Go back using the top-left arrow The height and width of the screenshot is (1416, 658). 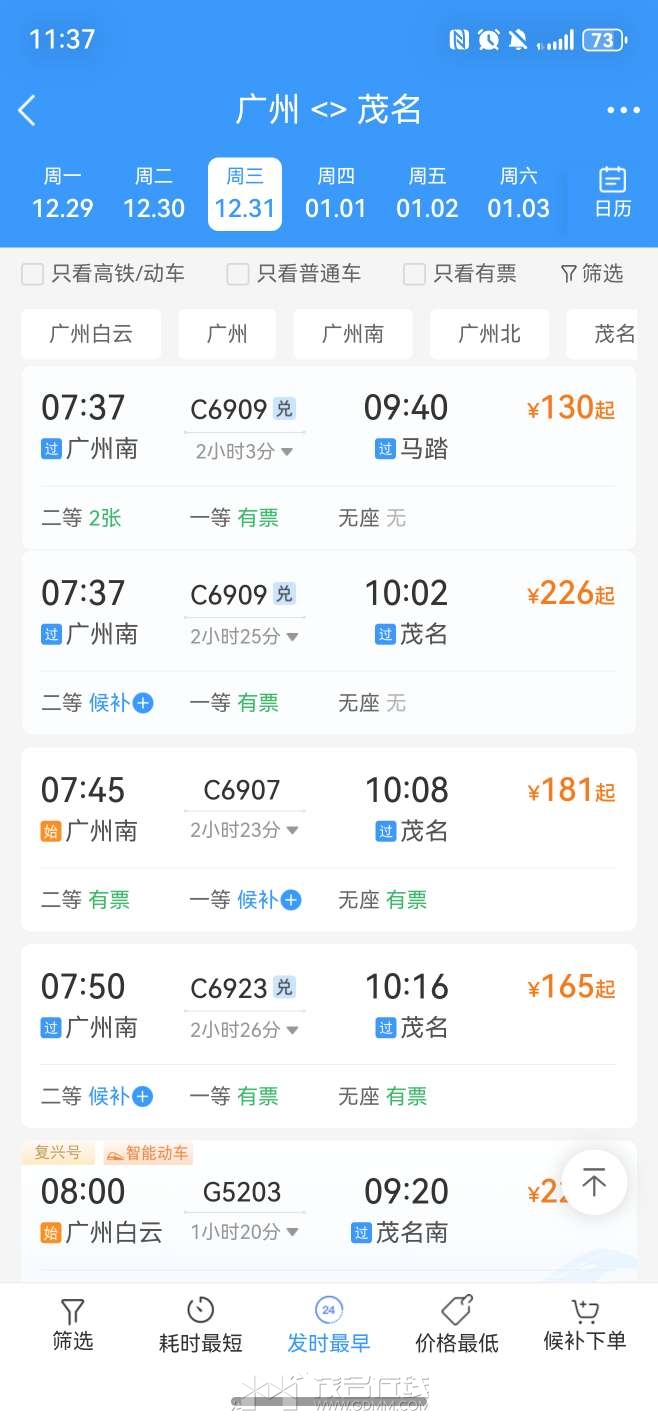point(27,110)
